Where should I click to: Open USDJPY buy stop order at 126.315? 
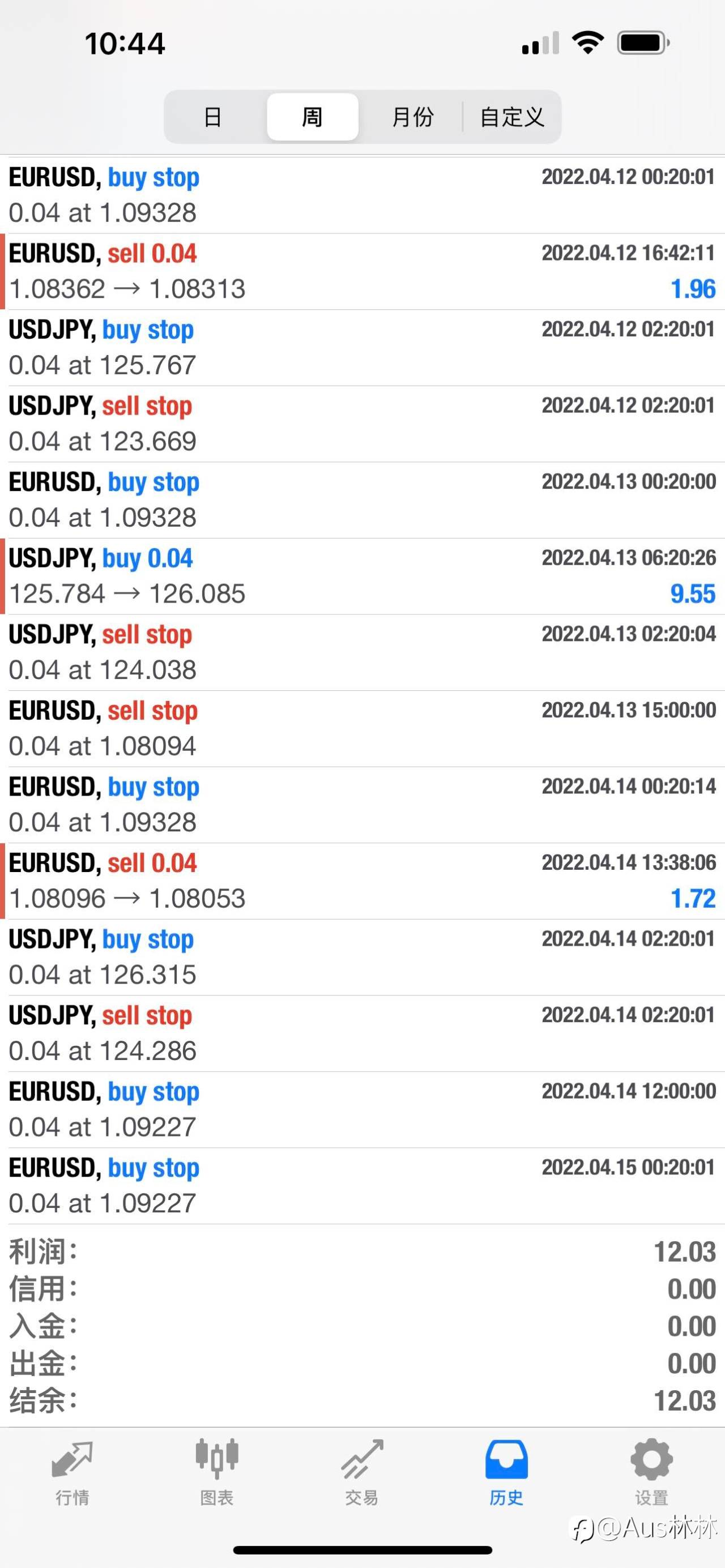[x=362, y=958]
